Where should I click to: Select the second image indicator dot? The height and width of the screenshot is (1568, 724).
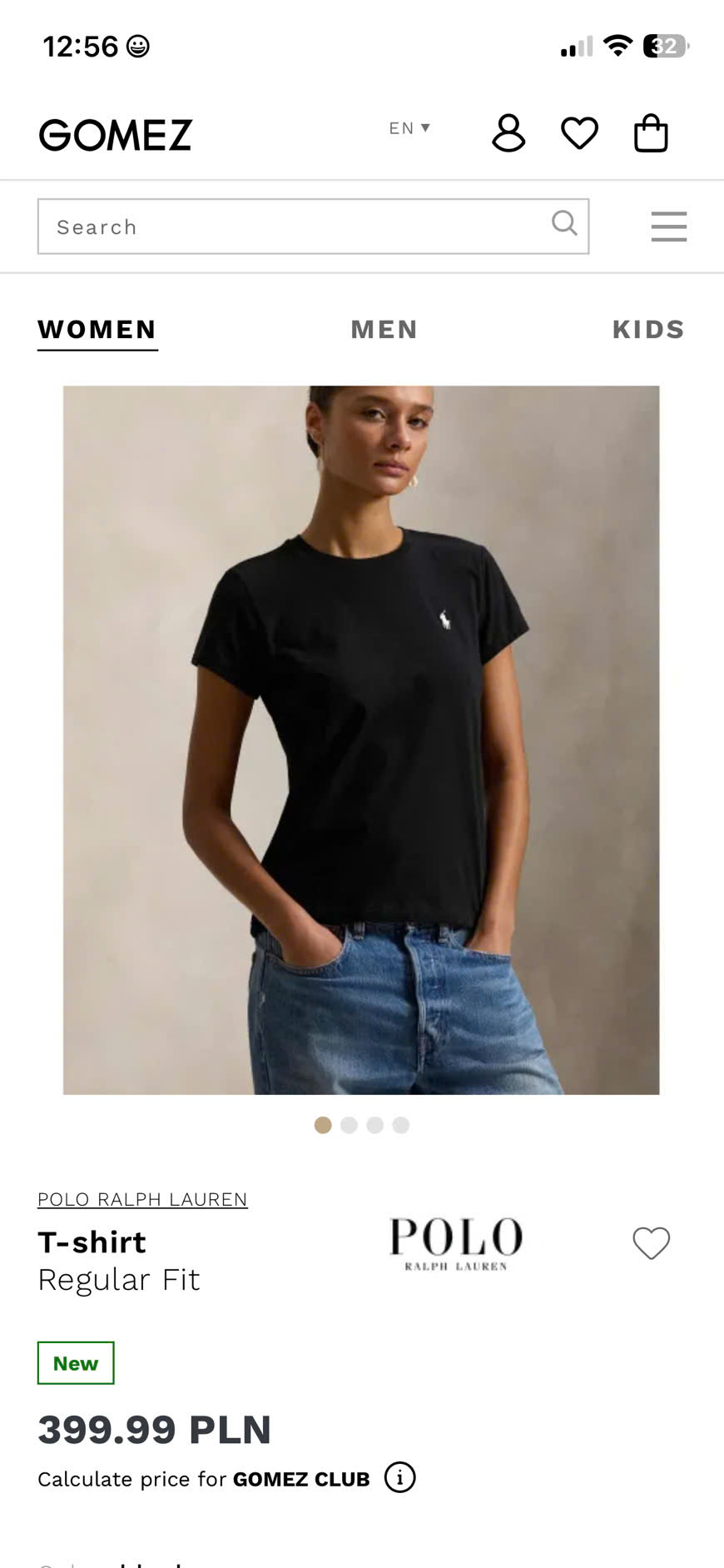click(x=349, y=1125)
